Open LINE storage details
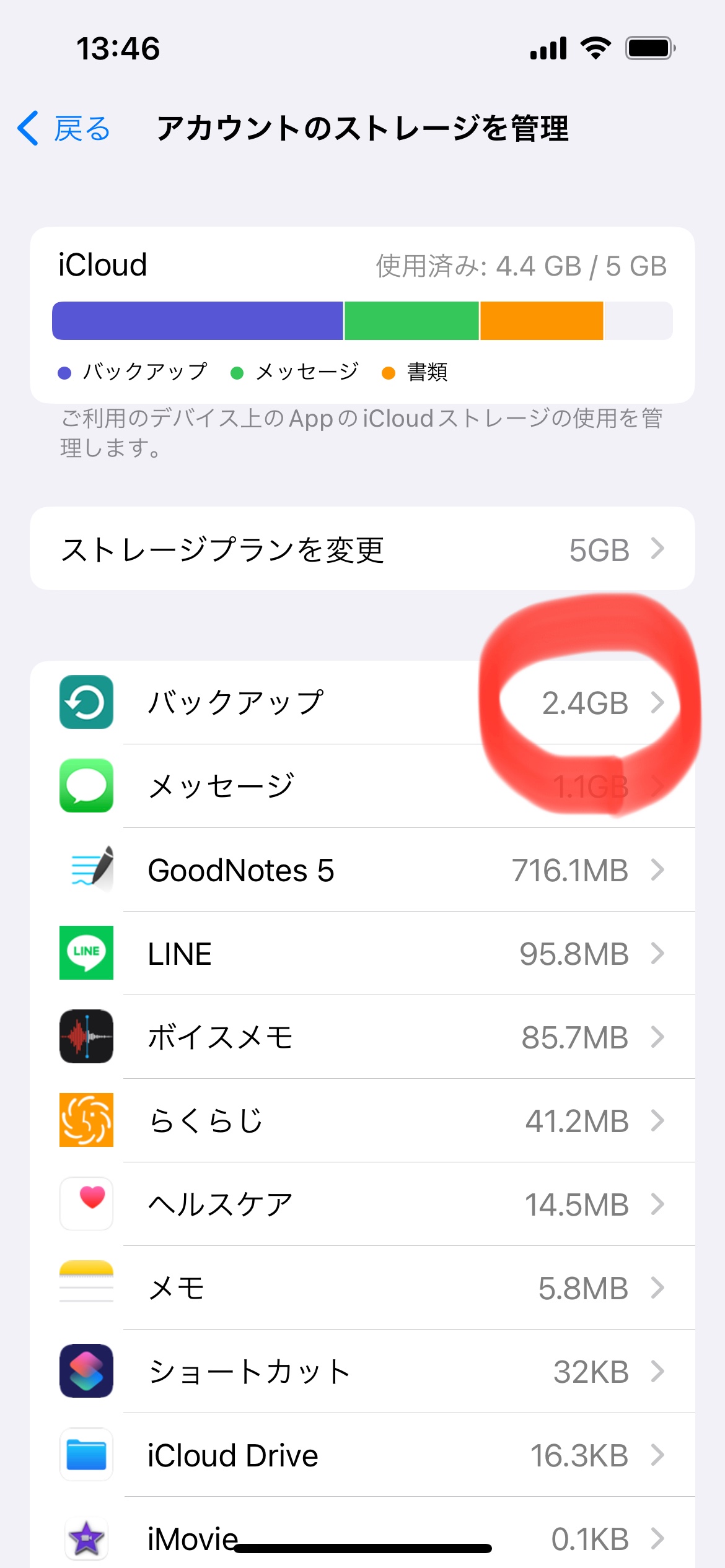This screenshot has width=725, height=1568. (362, 954)
